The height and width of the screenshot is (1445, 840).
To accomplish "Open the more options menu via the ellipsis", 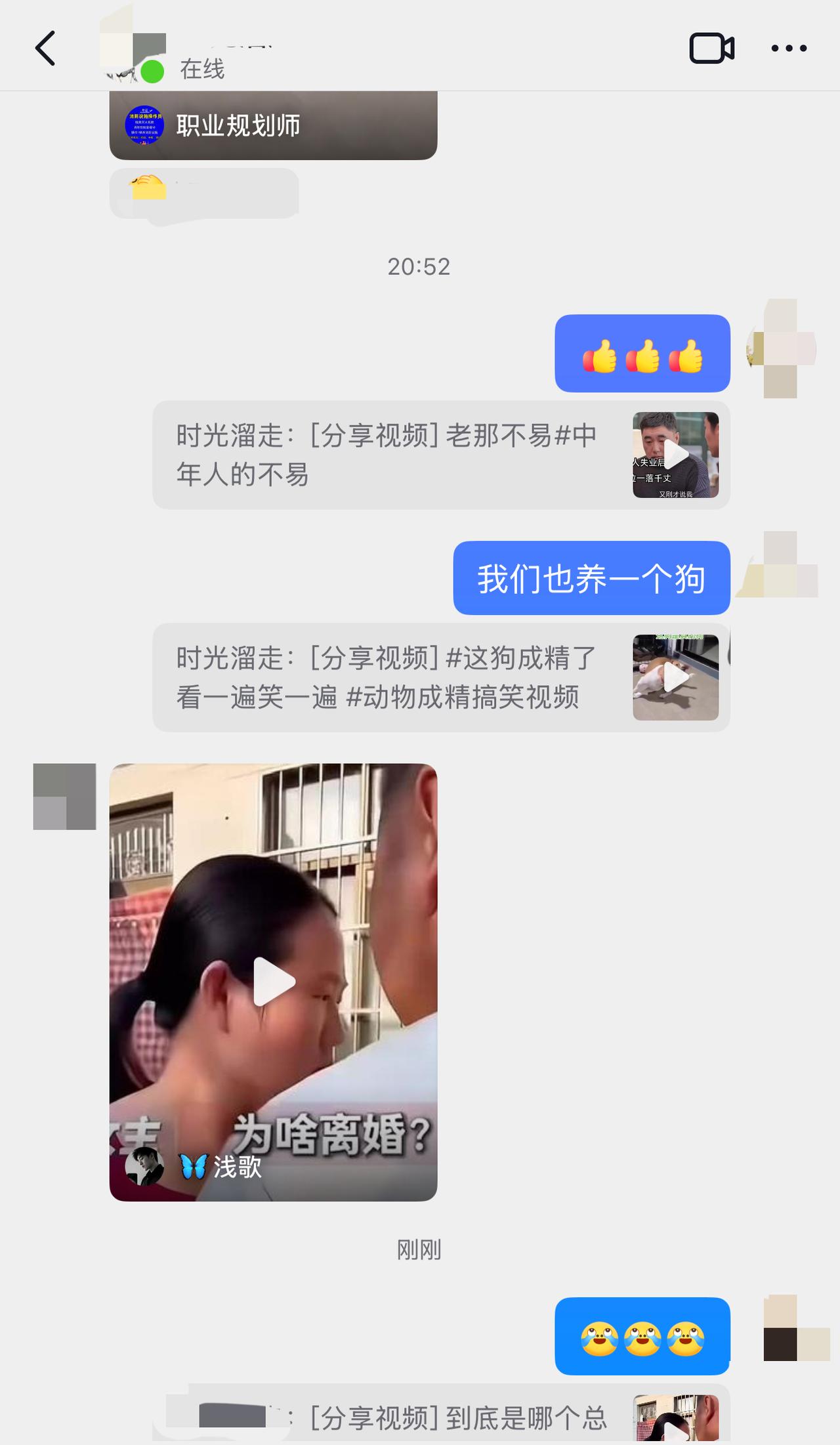I will 790,47.
